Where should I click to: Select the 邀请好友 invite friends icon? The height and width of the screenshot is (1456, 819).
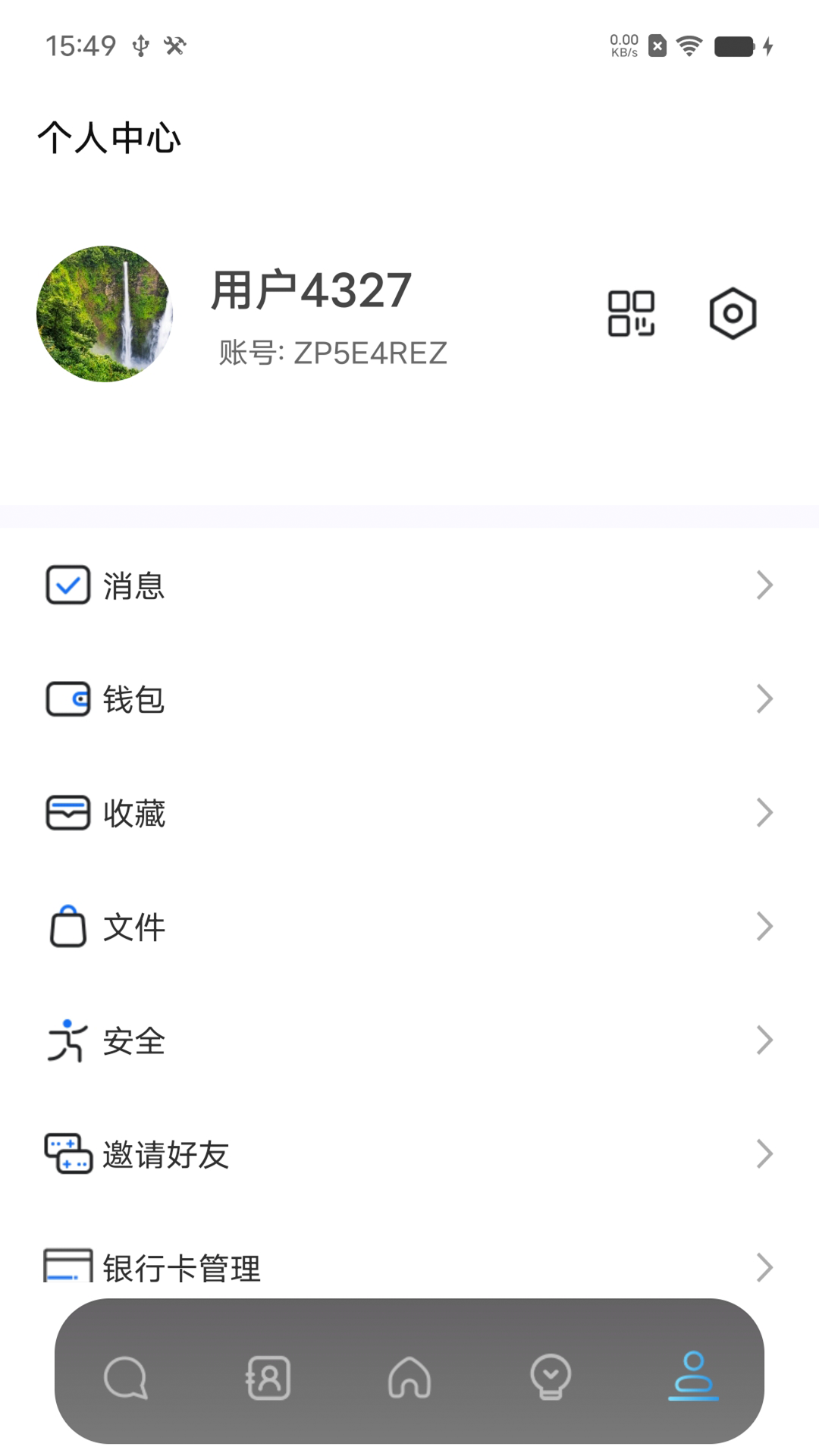(68, 1154)
